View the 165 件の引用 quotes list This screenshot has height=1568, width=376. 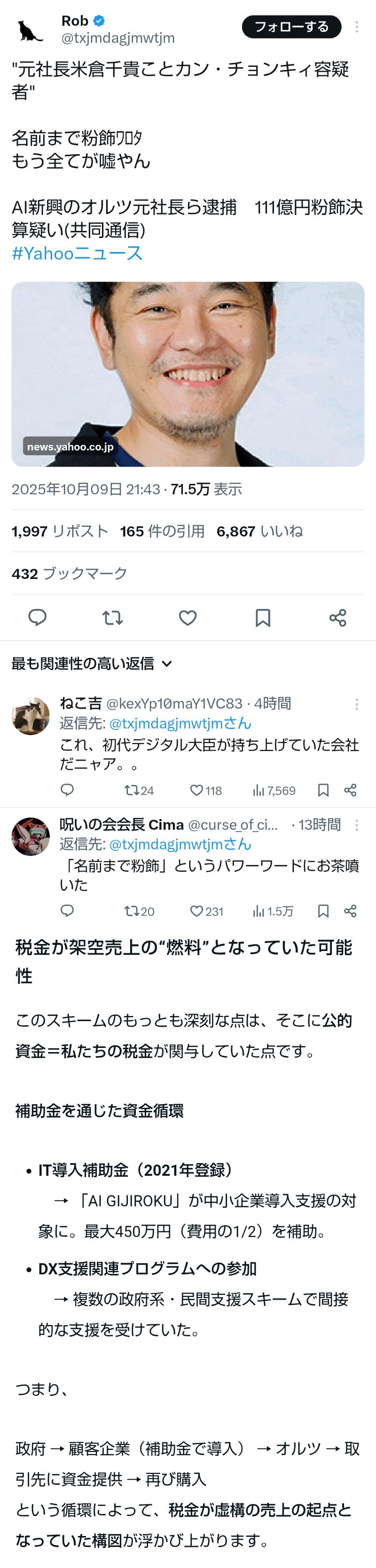coord(162,531)
